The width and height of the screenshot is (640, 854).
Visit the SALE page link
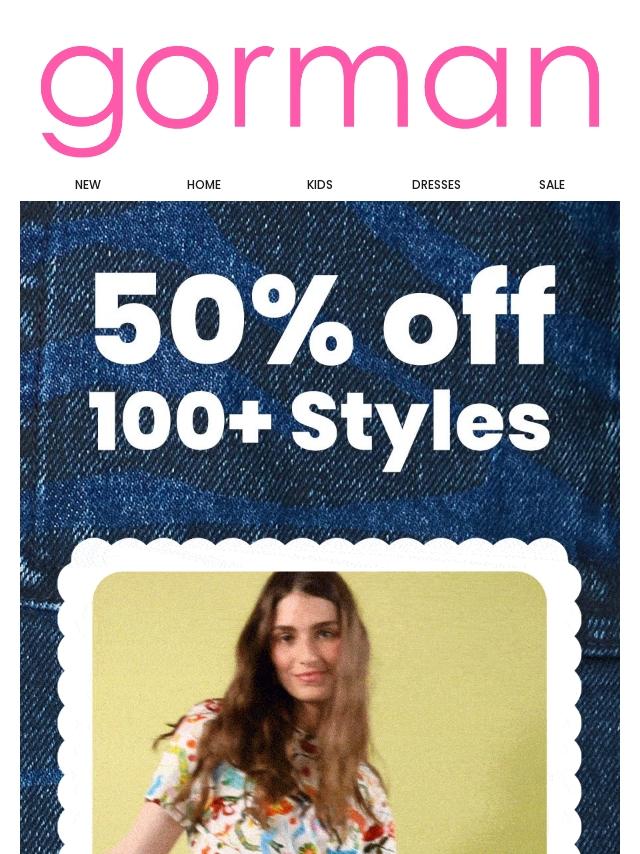pos(552,185)
